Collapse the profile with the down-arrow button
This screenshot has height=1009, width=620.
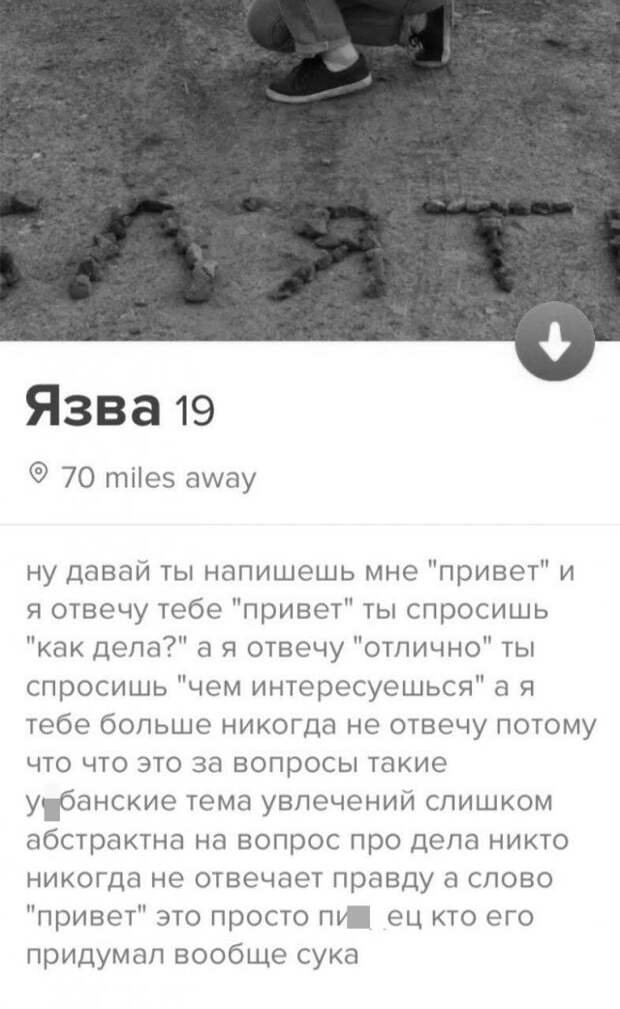coord(555,342)
